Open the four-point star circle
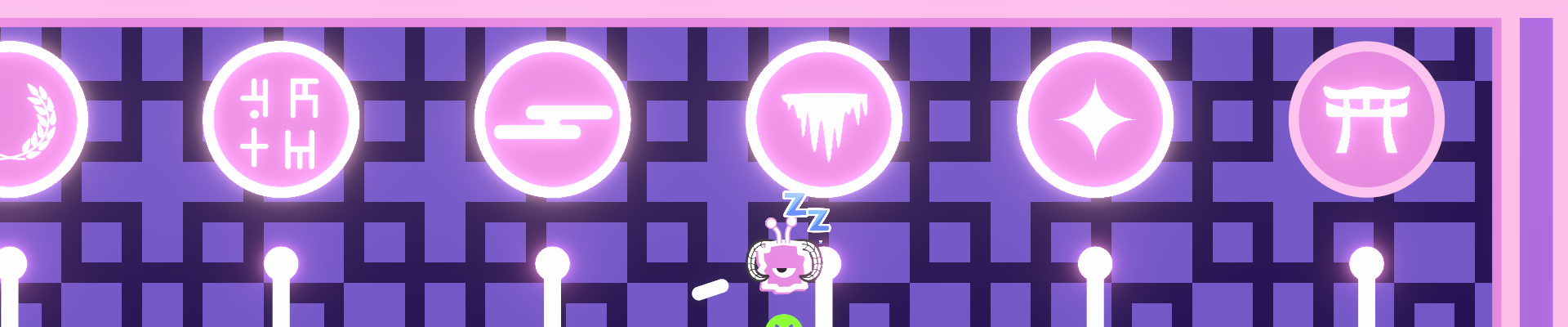Viewport: 1568px width, 327px height. pyautogui.click(x=1095, y=119)
